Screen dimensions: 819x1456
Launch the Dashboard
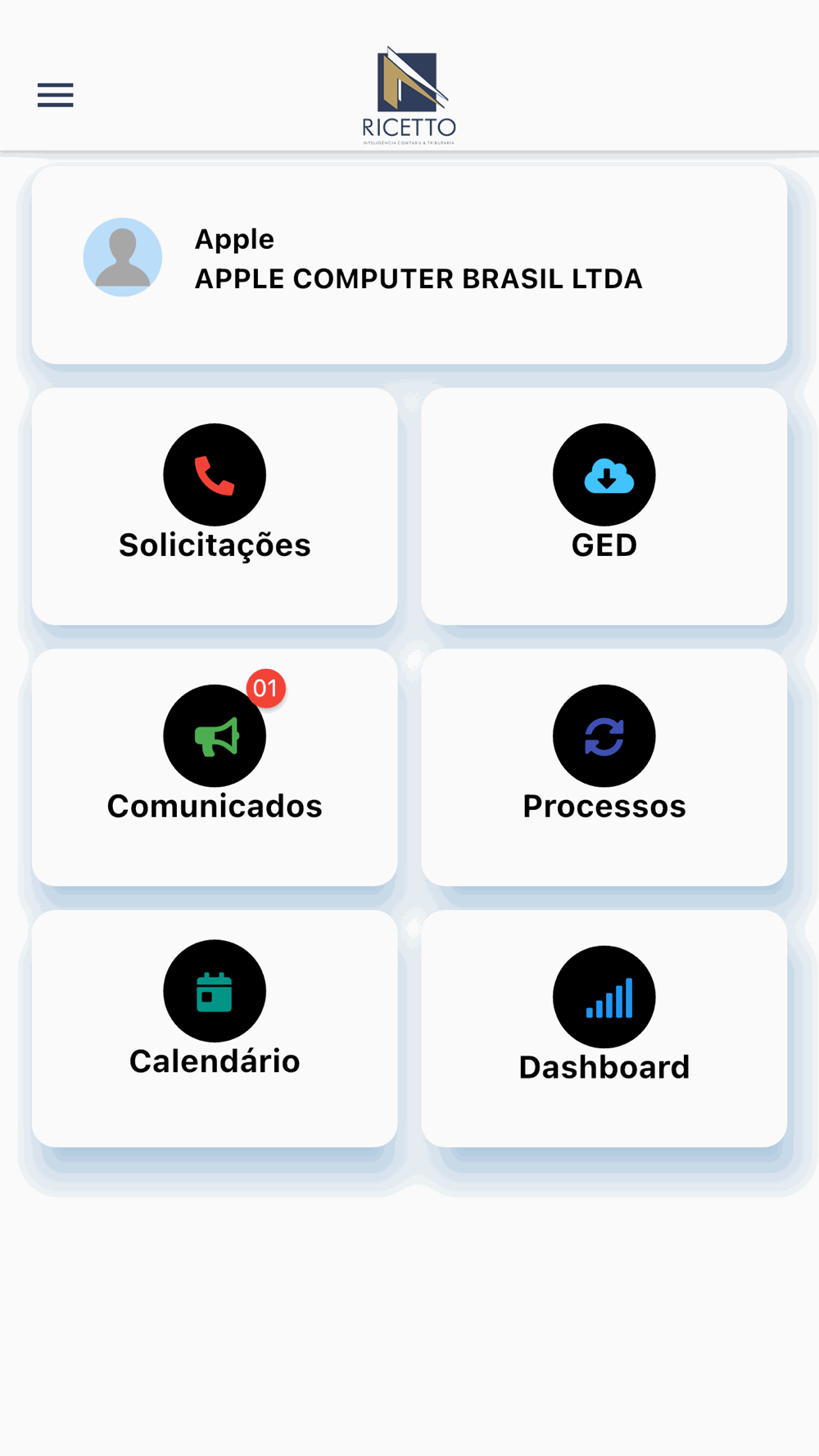pos(604,1027)
